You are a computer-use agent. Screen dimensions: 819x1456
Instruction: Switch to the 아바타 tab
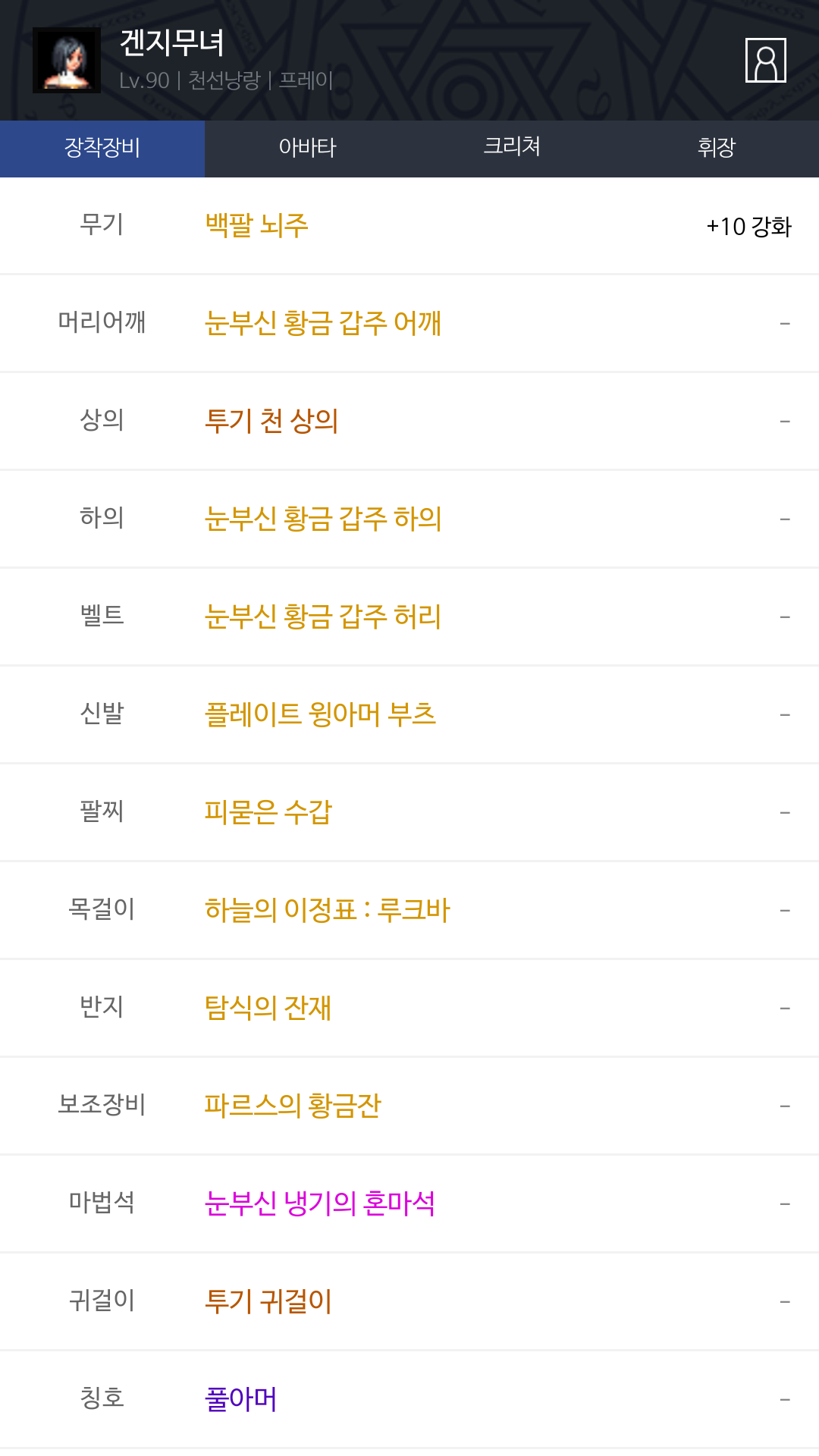click(x=307, y=149)
